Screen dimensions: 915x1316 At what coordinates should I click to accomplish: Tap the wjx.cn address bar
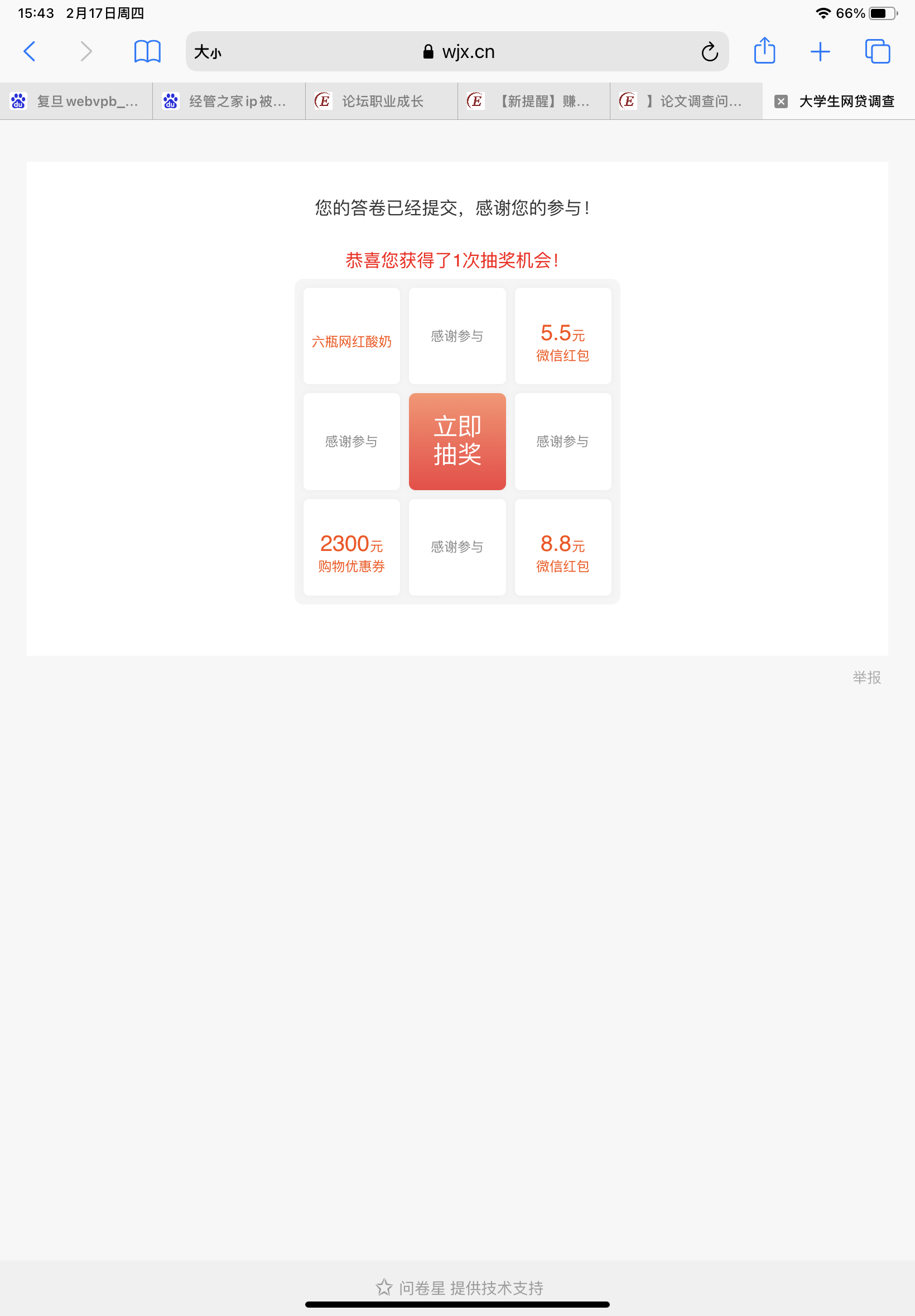coord(459,51)
